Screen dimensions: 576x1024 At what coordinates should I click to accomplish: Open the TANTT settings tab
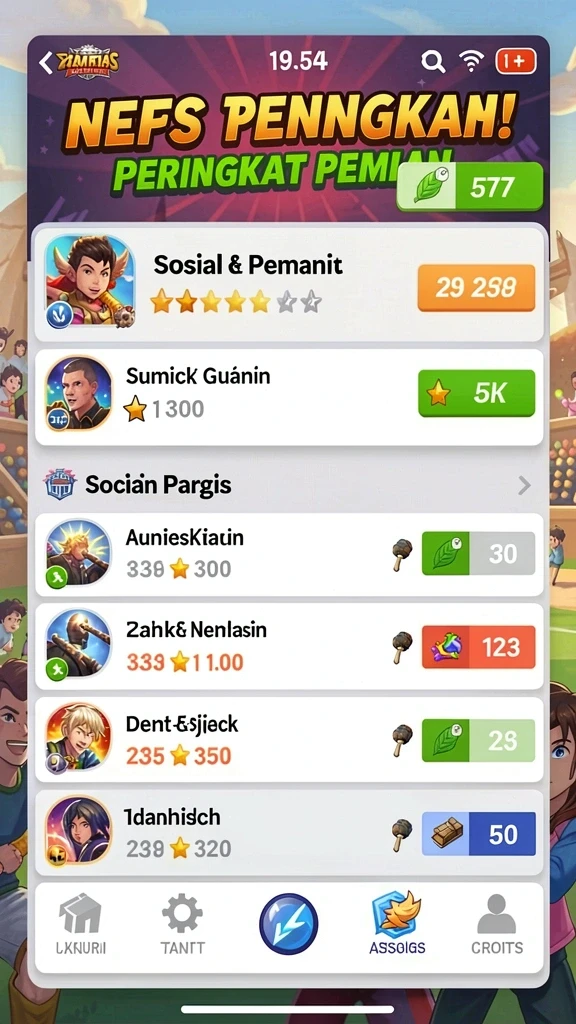pos(182,925)
